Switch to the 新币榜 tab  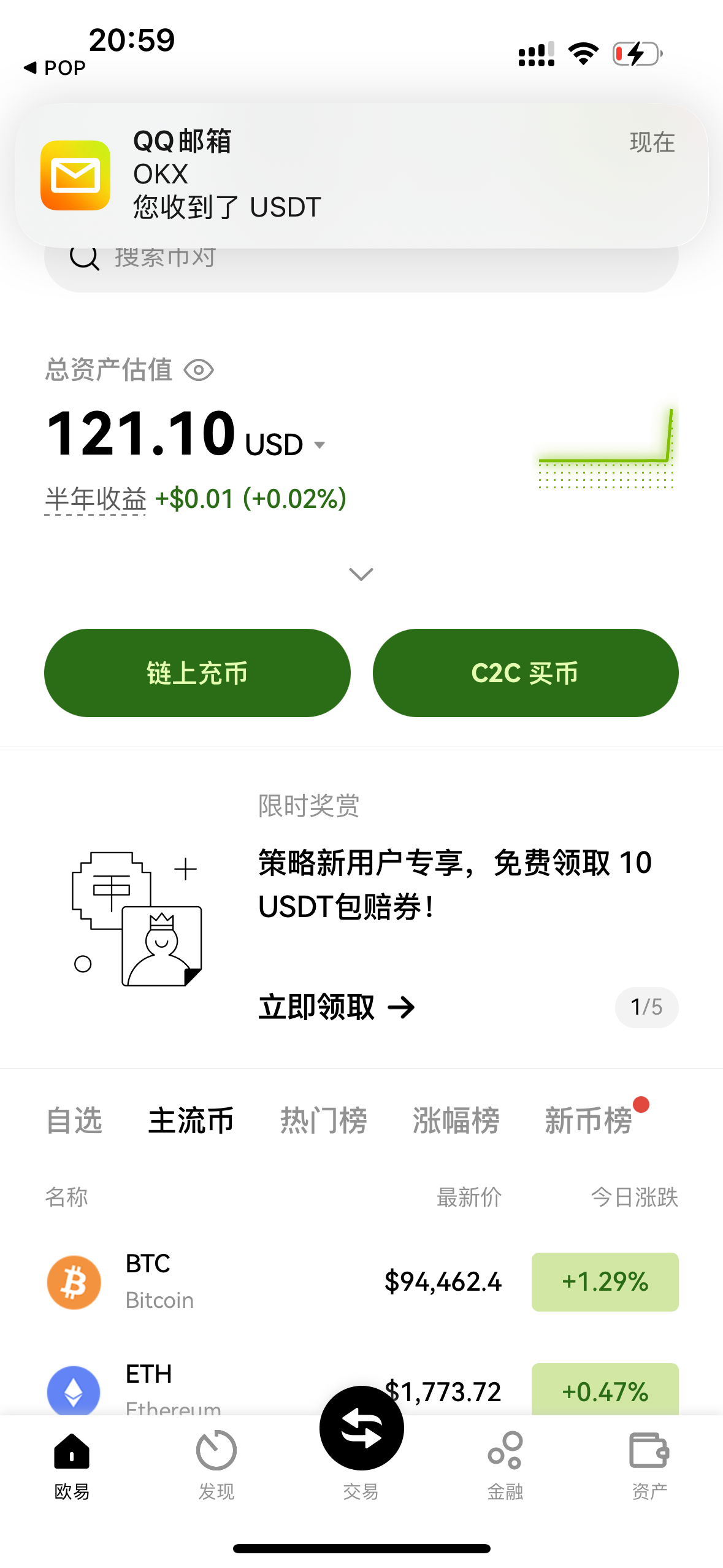tap(588, 1120)
